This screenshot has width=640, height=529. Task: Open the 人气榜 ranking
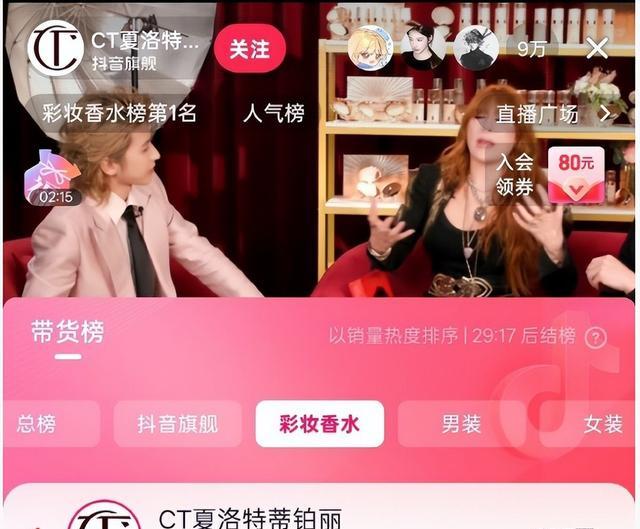[273, 112]
